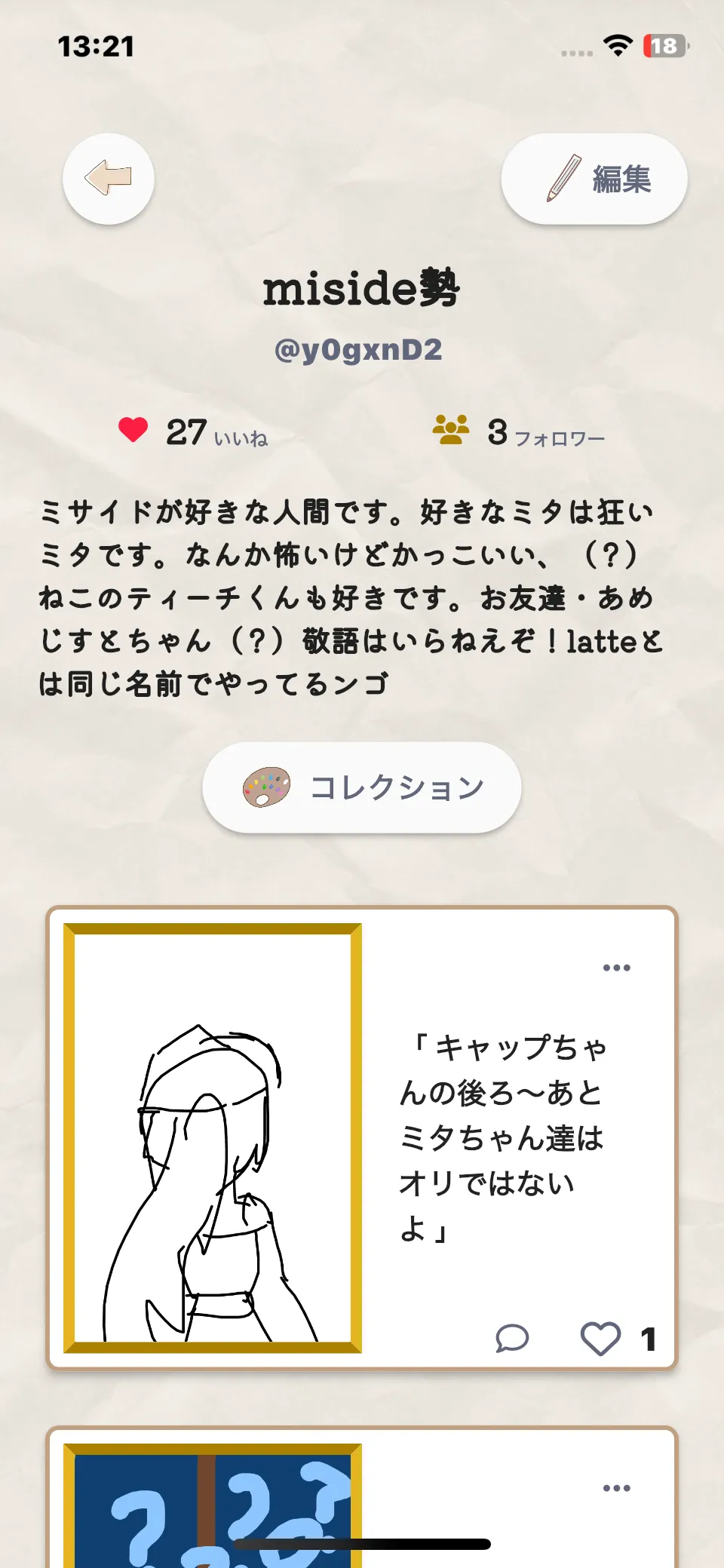Open comments on キャップちゃん post
This screenshot has height=1568, width=724.
pos(512,1339)
